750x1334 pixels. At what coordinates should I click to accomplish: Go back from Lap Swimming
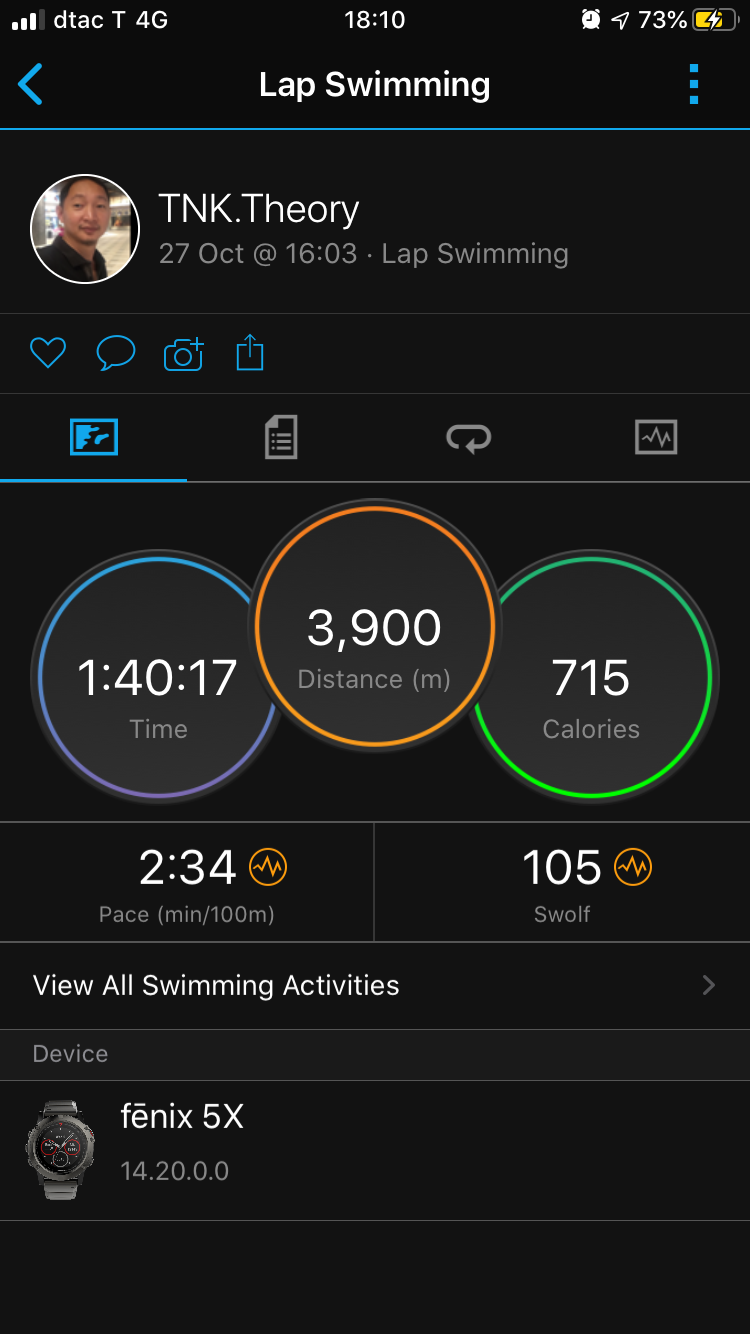(32, 85)
